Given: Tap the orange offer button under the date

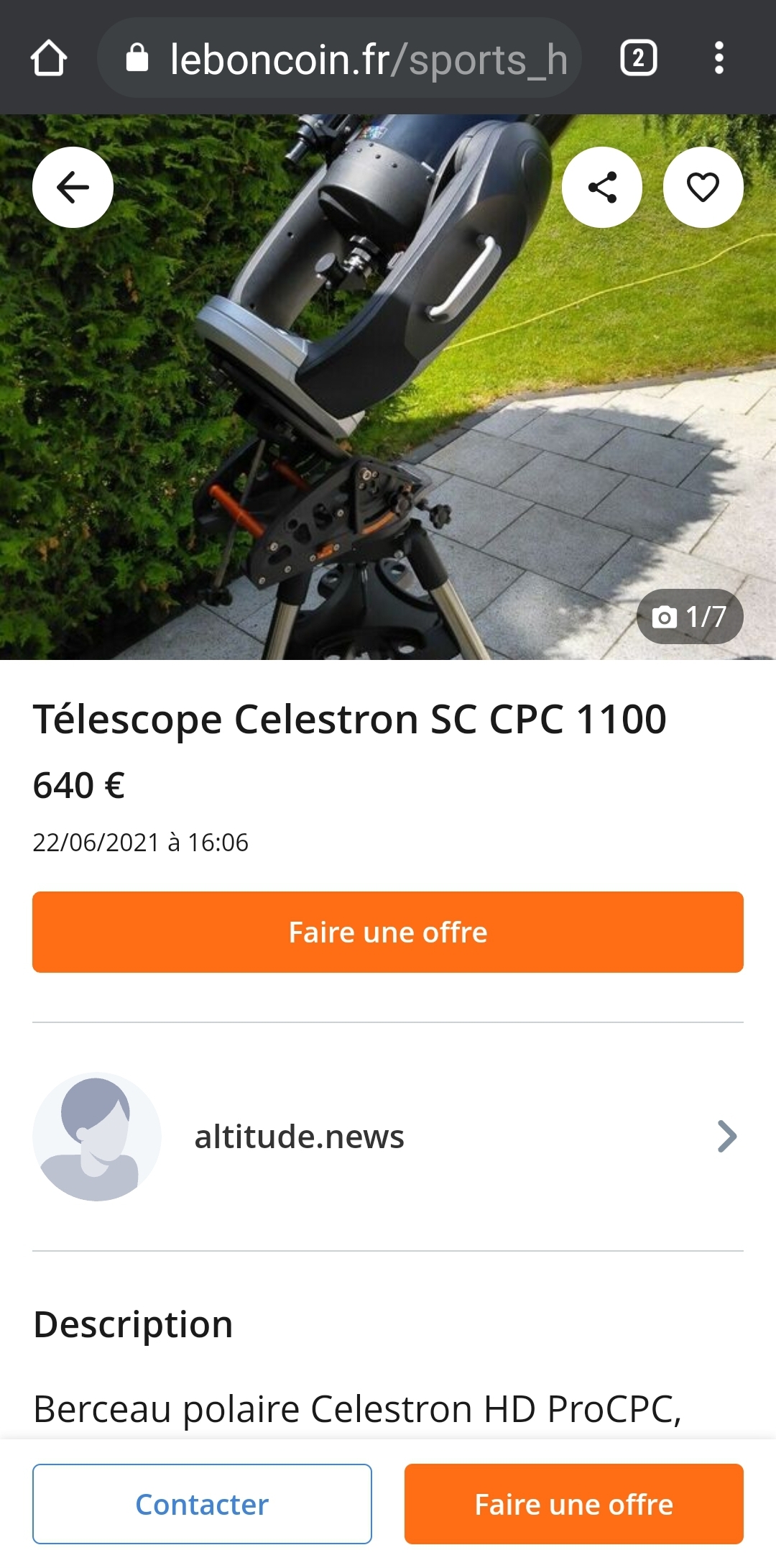Looking at the screenshot, I should click(388, 932).
